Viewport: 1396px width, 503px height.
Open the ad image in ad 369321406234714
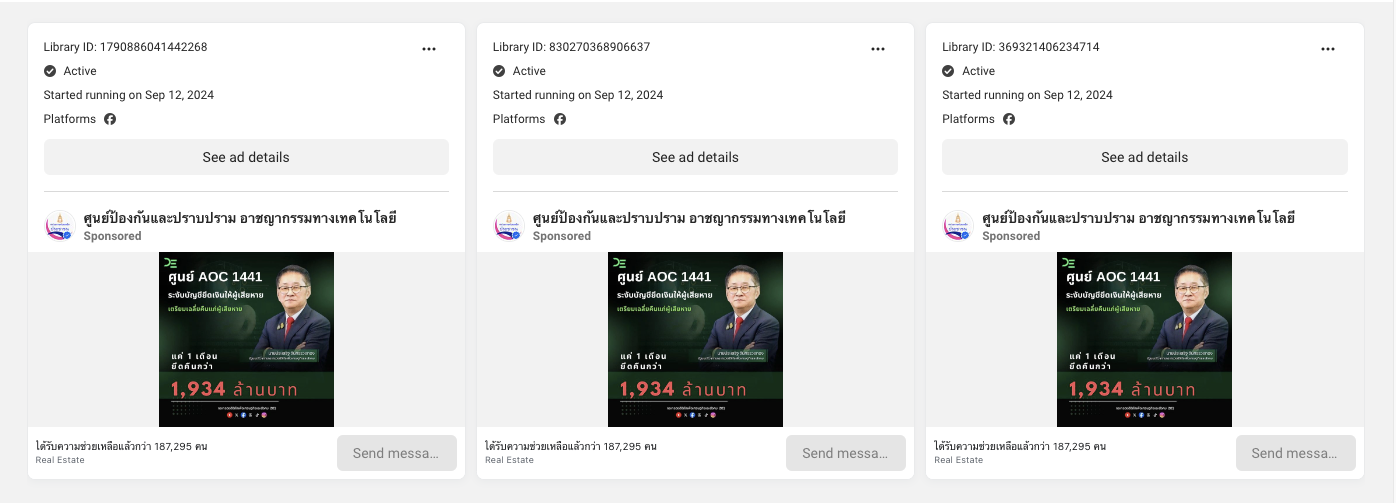pyautogui.click(x=1144, y=339)
